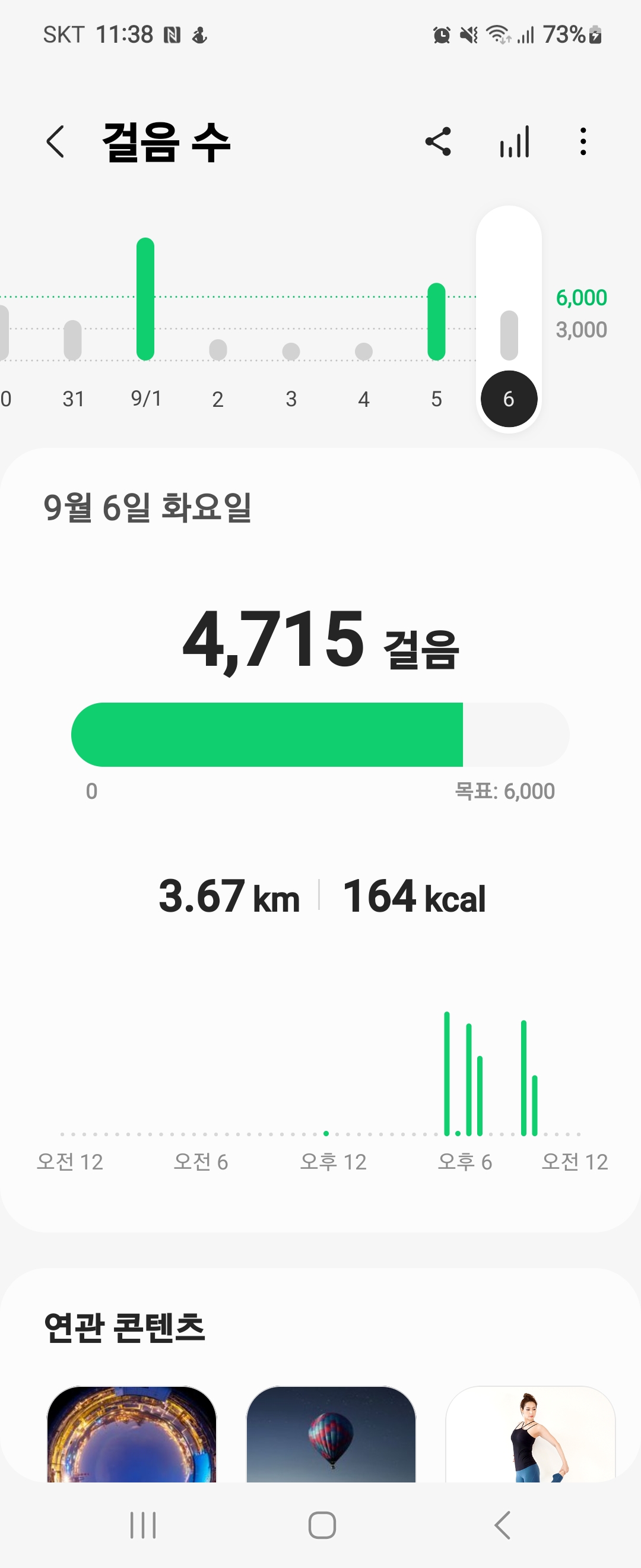641x1568 pixels.
Task: Open the step trends chart icon
Action: [515, 142]
